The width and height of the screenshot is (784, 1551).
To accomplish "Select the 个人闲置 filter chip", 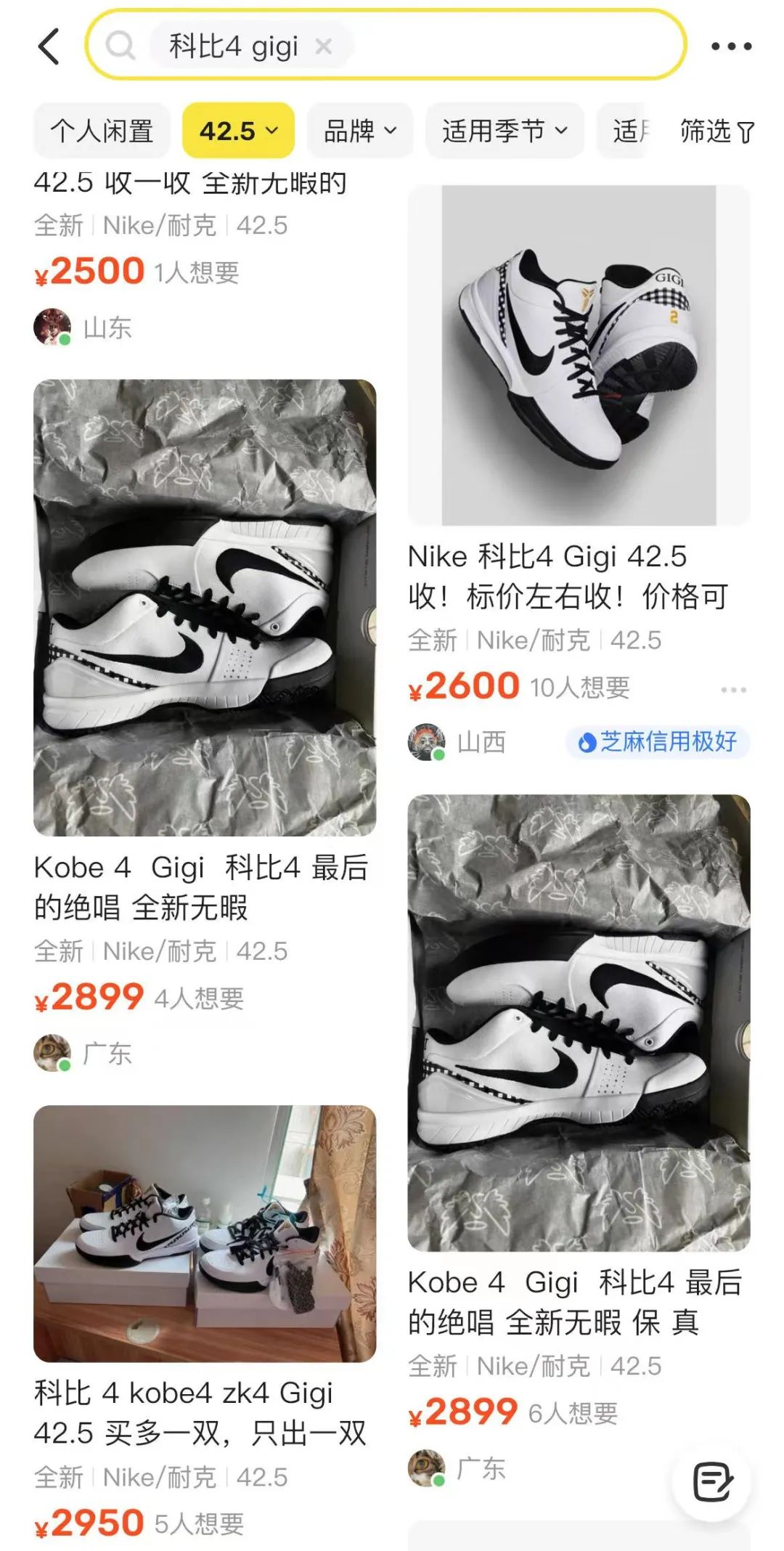I will [102, 131].
